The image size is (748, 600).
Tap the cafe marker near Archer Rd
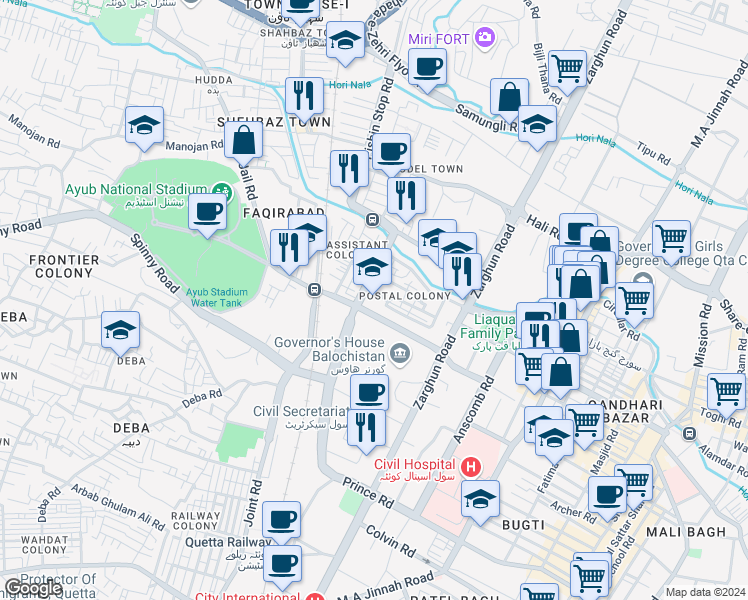607,494
